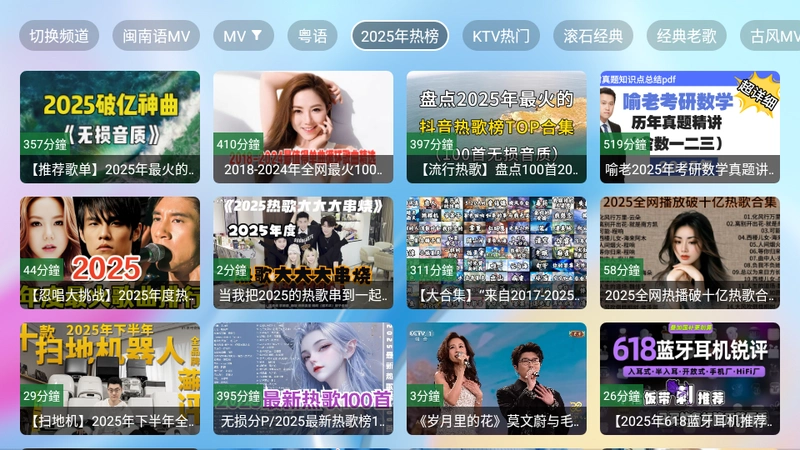Play 无损分P/2025最新热歌榜 video
The height and width of the screenshot is (450, 800).
303,379
